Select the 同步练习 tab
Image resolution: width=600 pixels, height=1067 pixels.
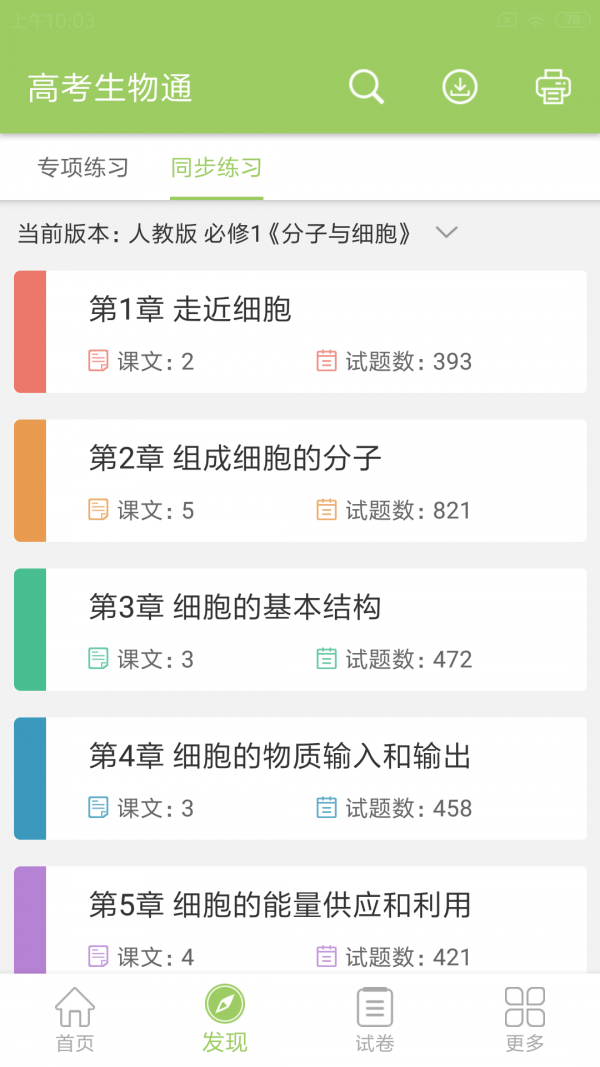pyautogui.click(x=216, y=168)
